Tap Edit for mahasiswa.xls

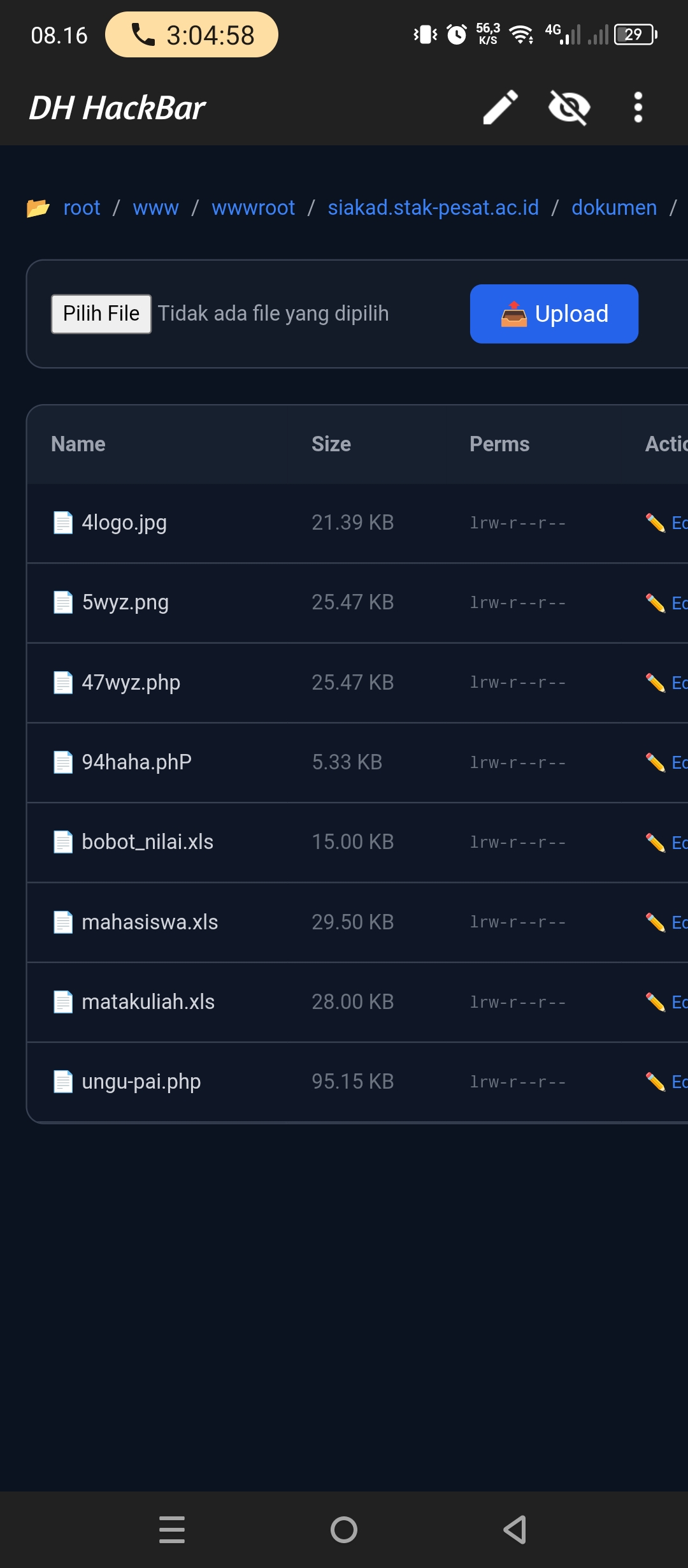click(x=667, y=922)
